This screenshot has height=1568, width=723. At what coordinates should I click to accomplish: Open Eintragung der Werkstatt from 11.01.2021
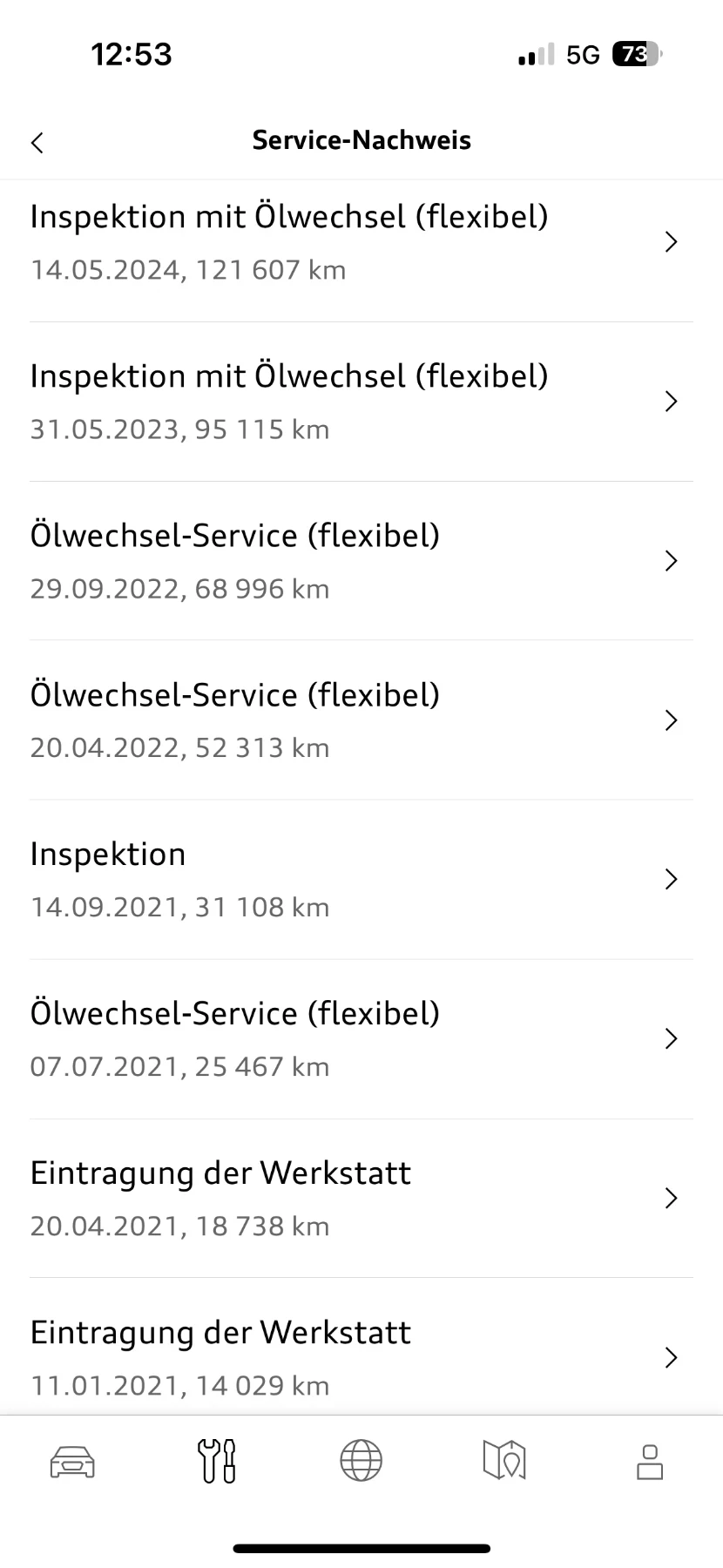point(361,1357)
